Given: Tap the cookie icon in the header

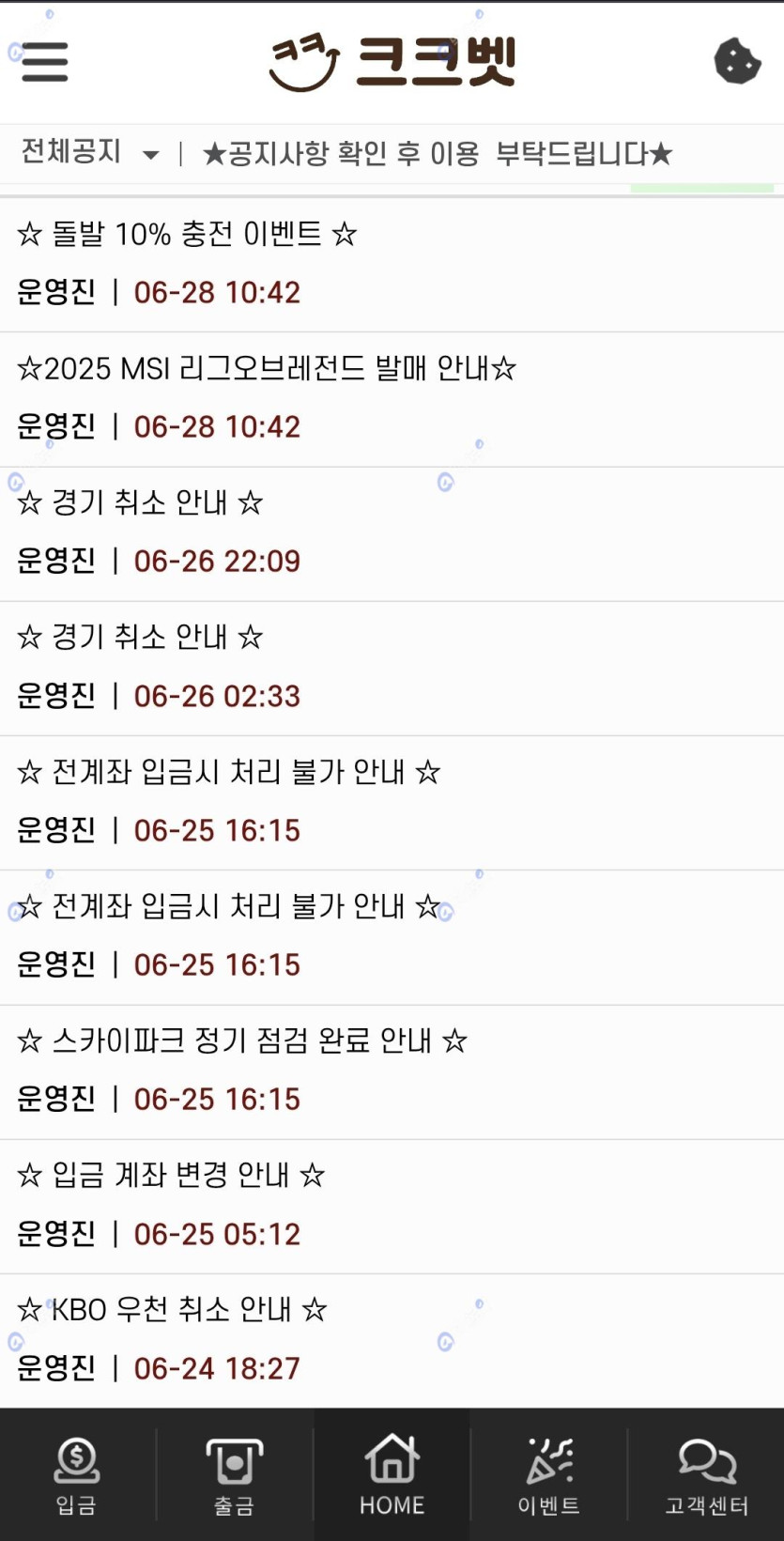Looking at the screenshot, I should pos(737,62).
